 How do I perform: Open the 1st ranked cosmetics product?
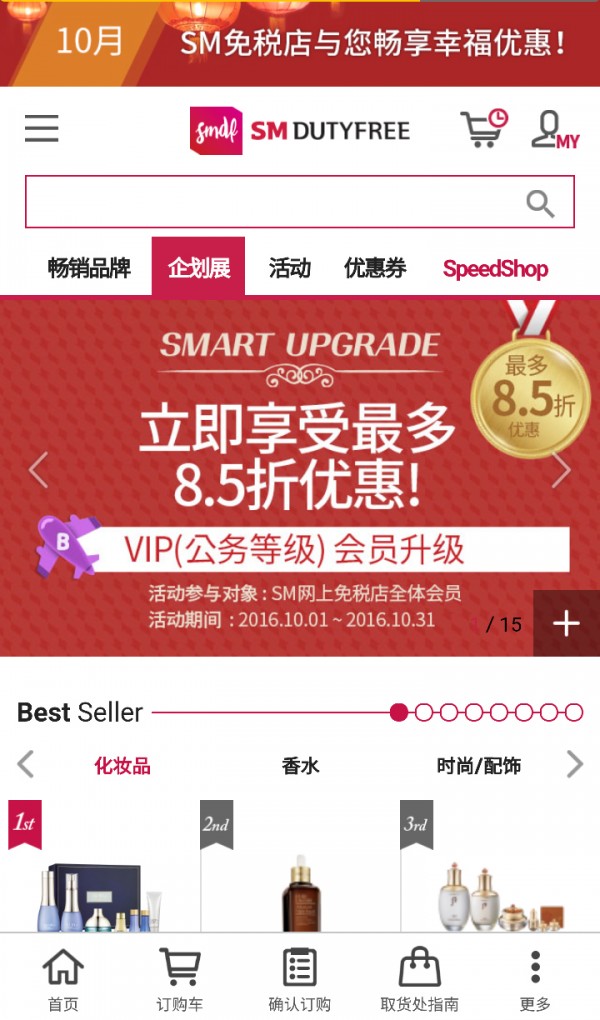pyautogui.click(x=100, y=880)
